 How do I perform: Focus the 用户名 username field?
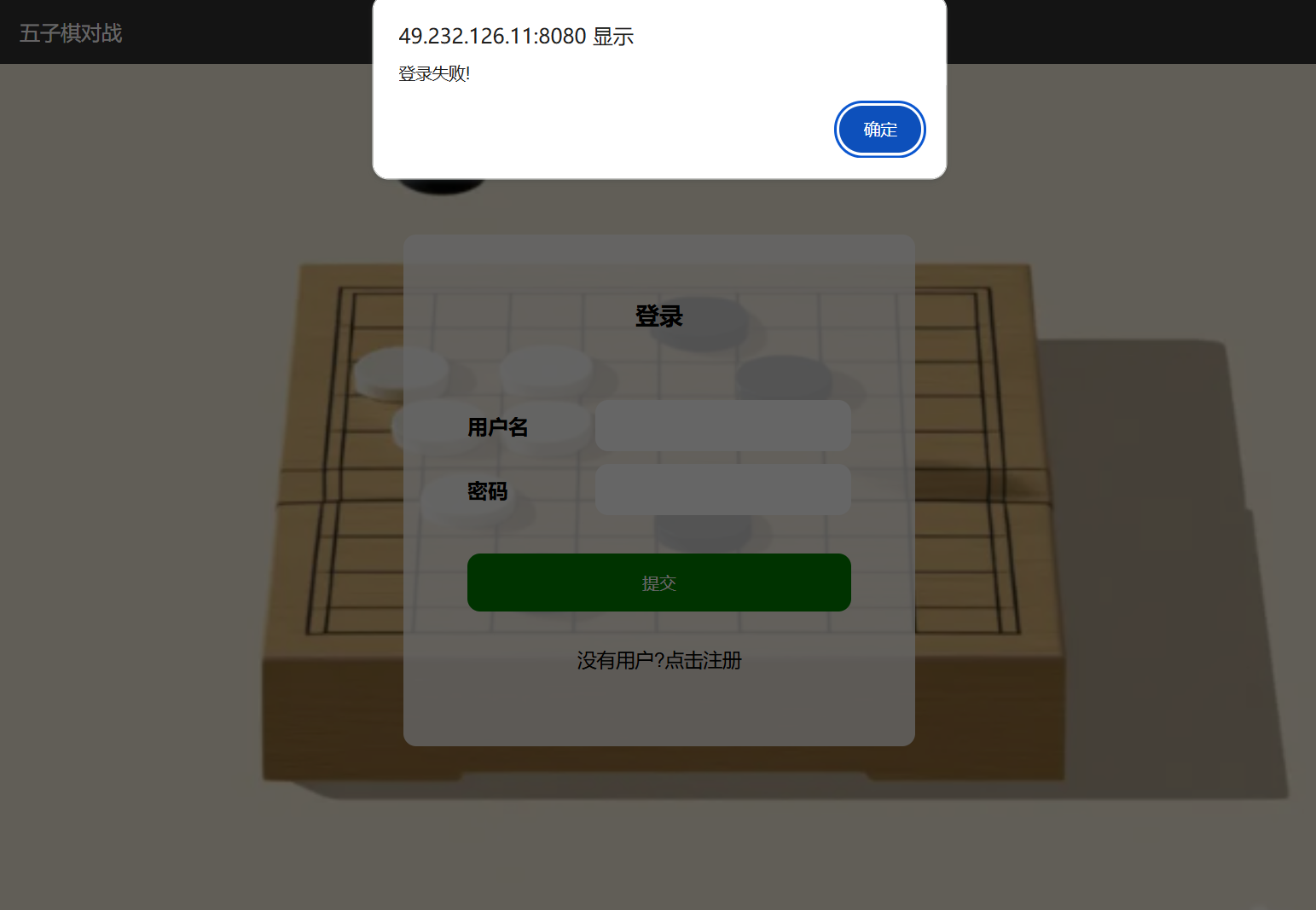[722, 426]
